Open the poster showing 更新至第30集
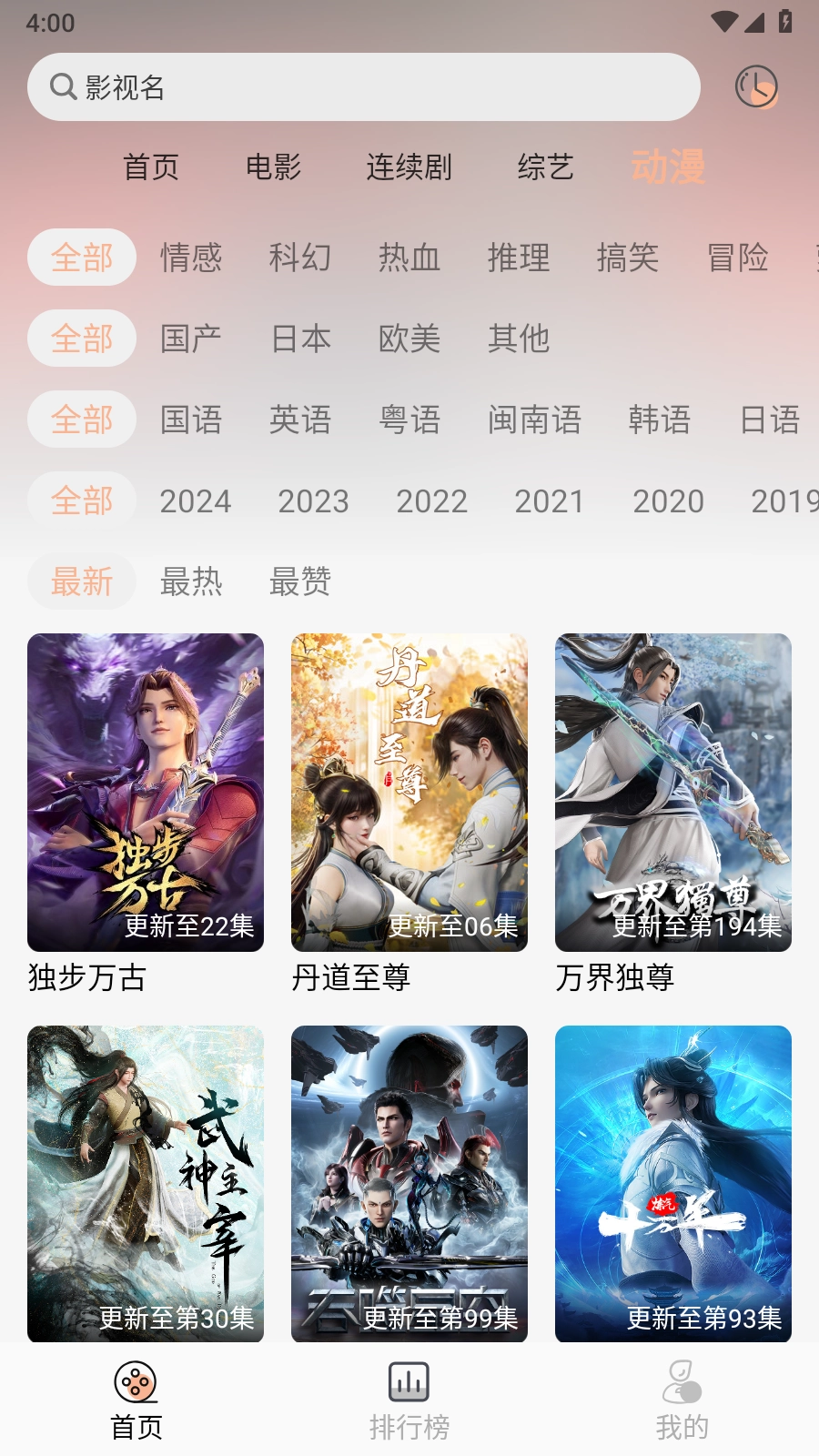The width and height of the screenshot is (819, 1456). 146,1183
